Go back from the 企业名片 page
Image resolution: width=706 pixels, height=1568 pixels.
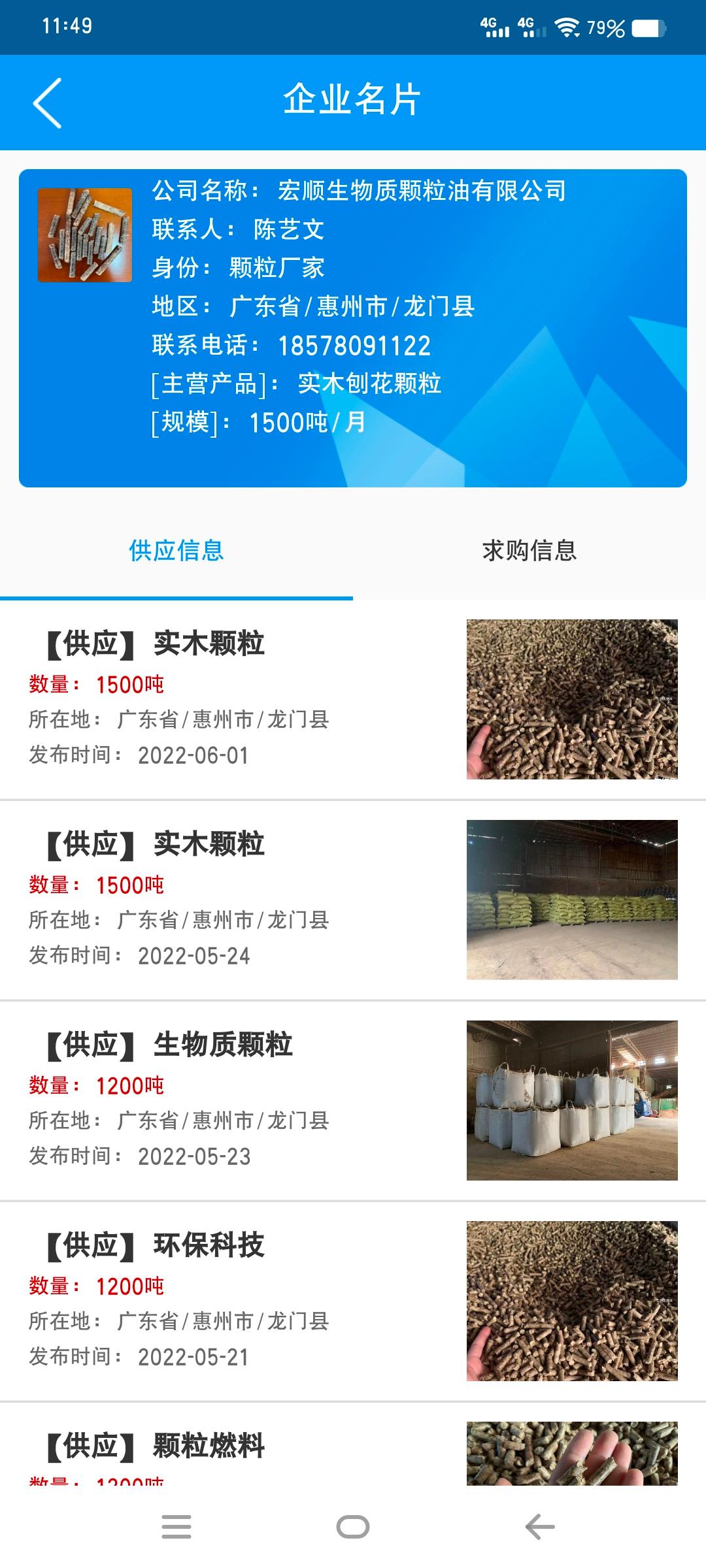[47, 103]
